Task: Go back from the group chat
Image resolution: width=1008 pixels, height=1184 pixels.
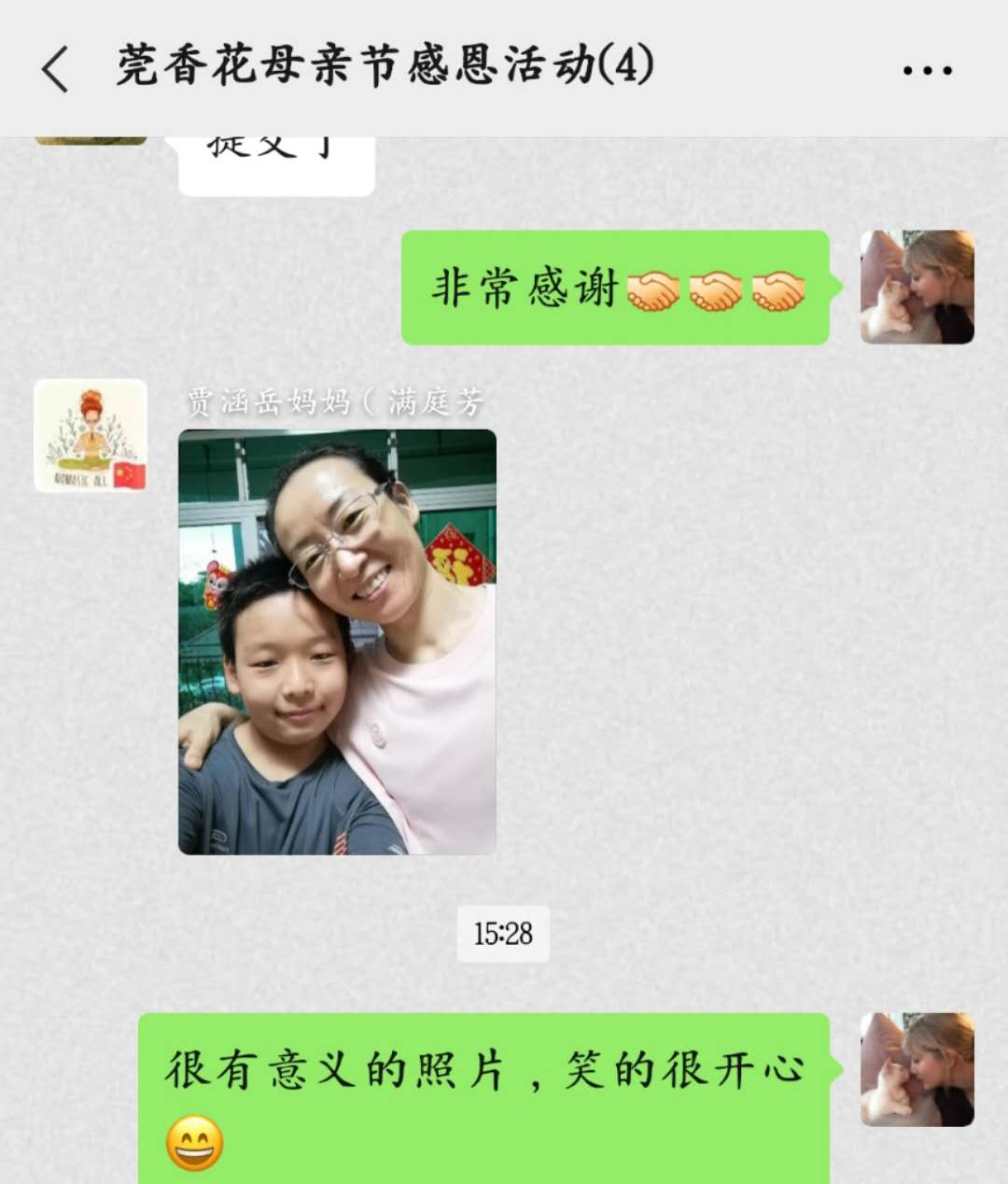Action: (55, 69)
